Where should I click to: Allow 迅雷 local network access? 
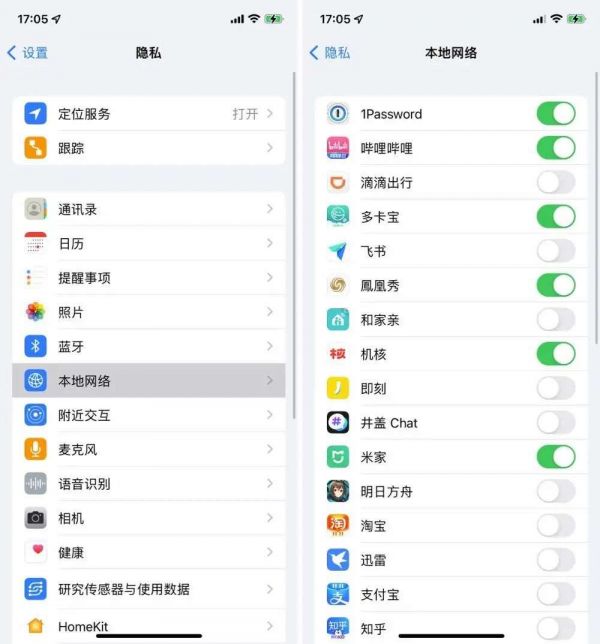(x=555, y=560)
